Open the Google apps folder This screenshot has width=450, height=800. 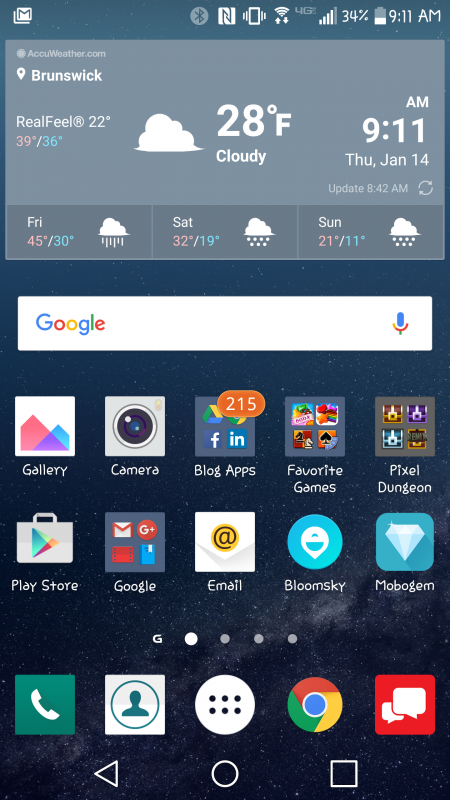135,542
